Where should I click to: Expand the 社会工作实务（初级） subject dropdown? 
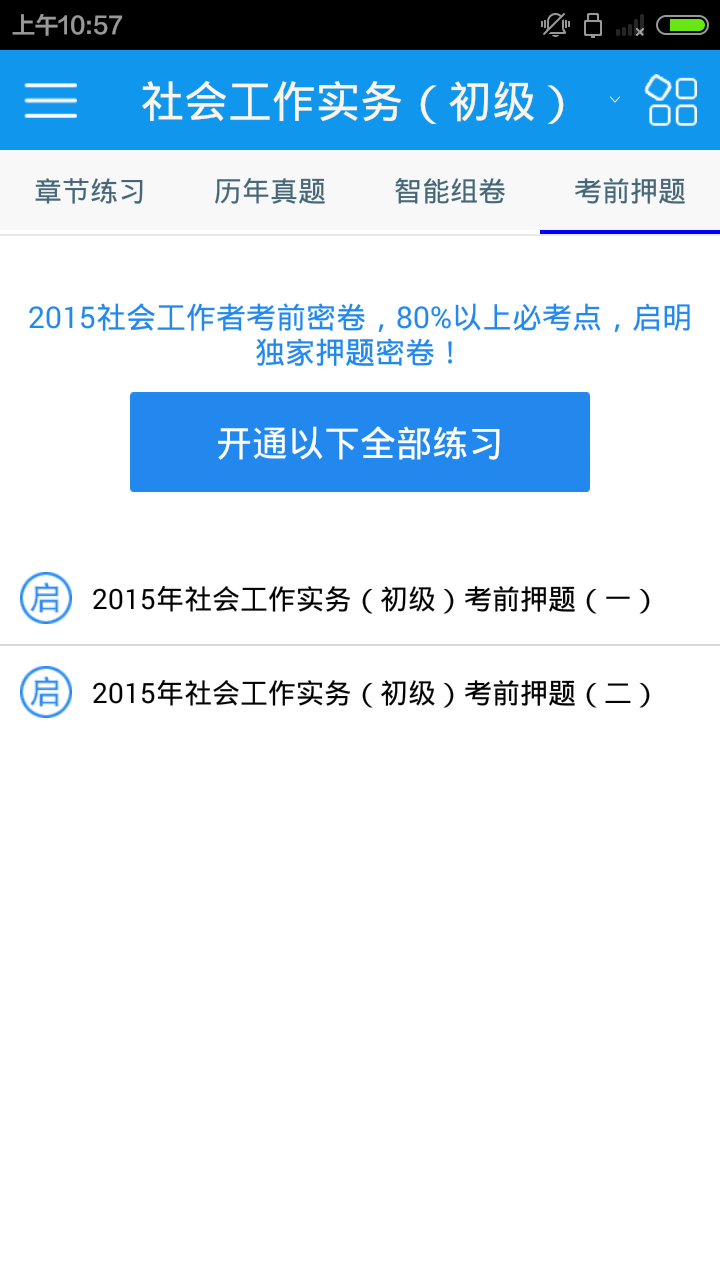click(380, 101)
